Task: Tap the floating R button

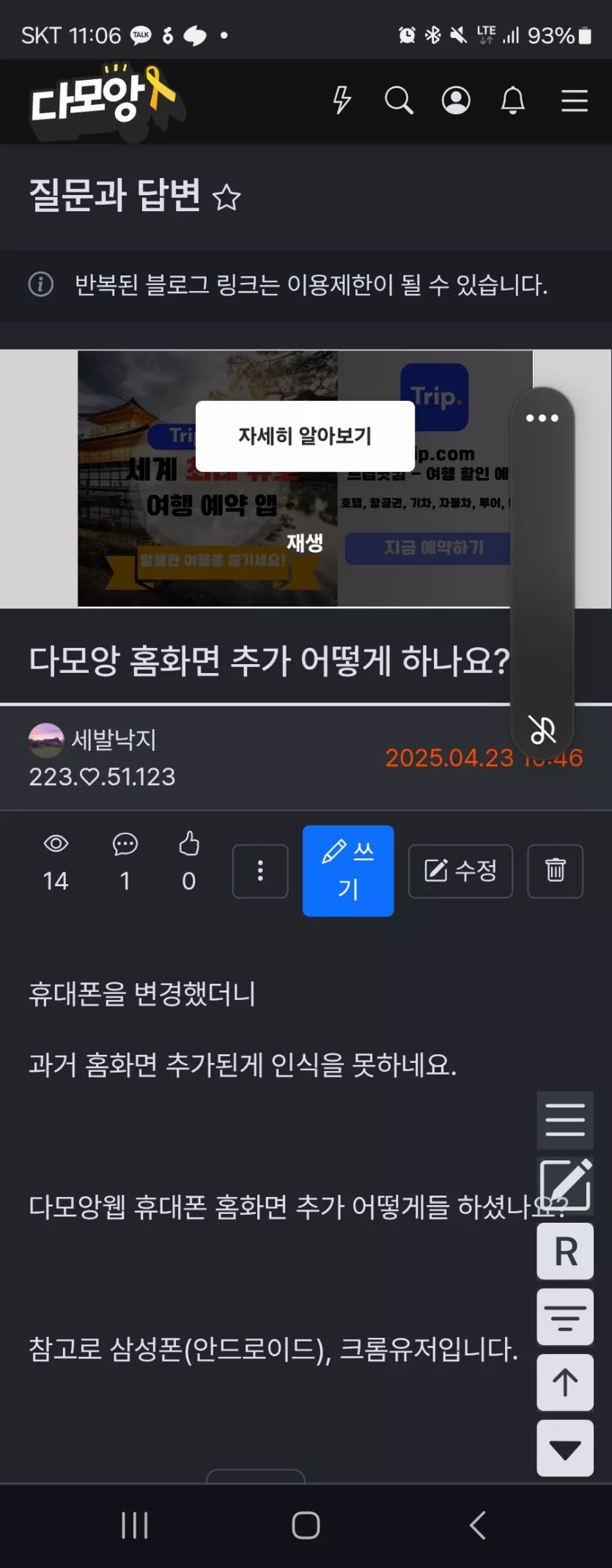Action: click(x=565, y=1251)
